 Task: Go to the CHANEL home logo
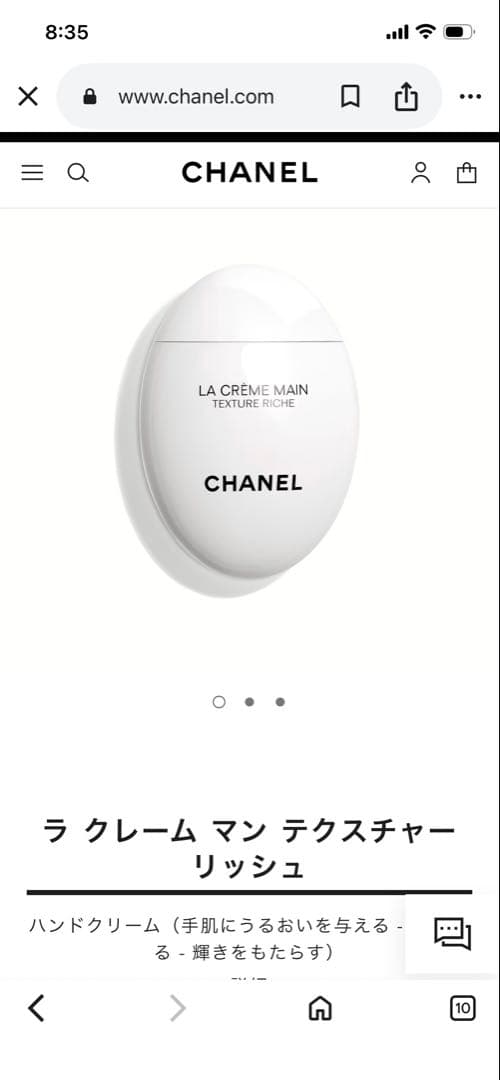249,173
